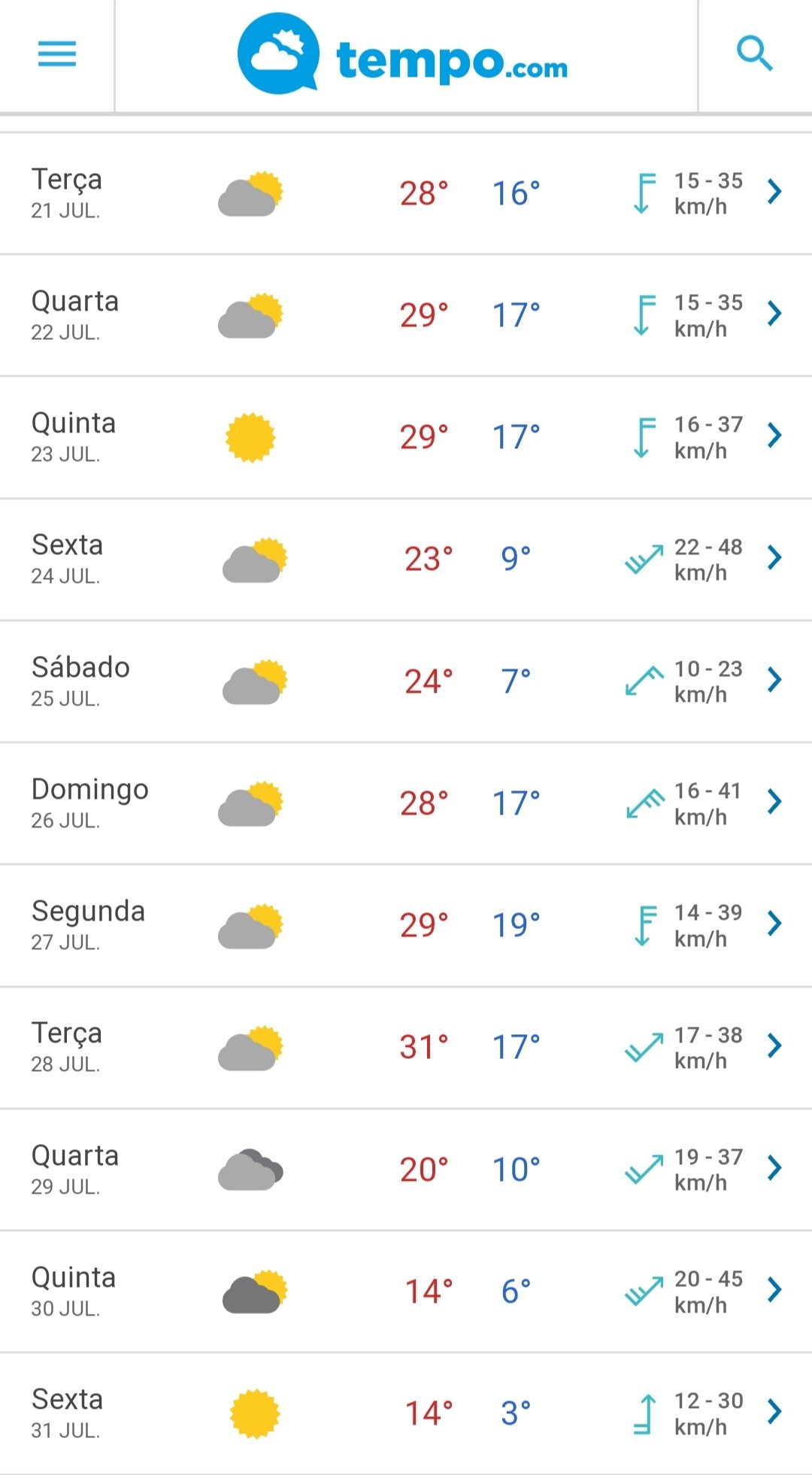Open forecast for Quarta 22 JUL.

click(406, 315)
